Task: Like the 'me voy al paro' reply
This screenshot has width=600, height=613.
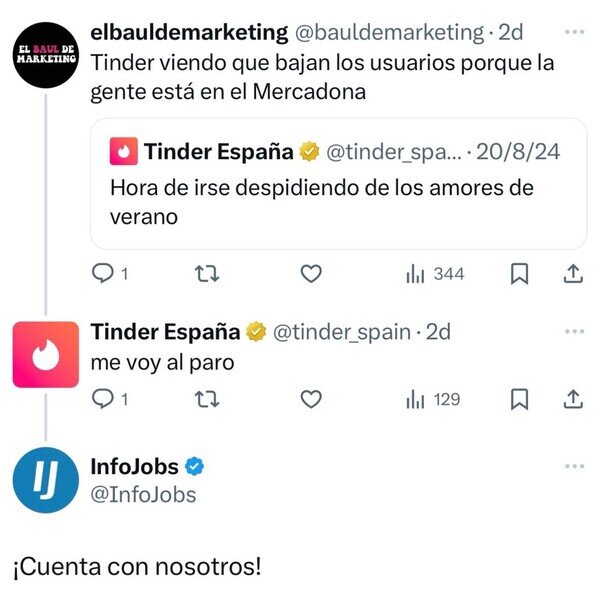Action: [311, 400]
